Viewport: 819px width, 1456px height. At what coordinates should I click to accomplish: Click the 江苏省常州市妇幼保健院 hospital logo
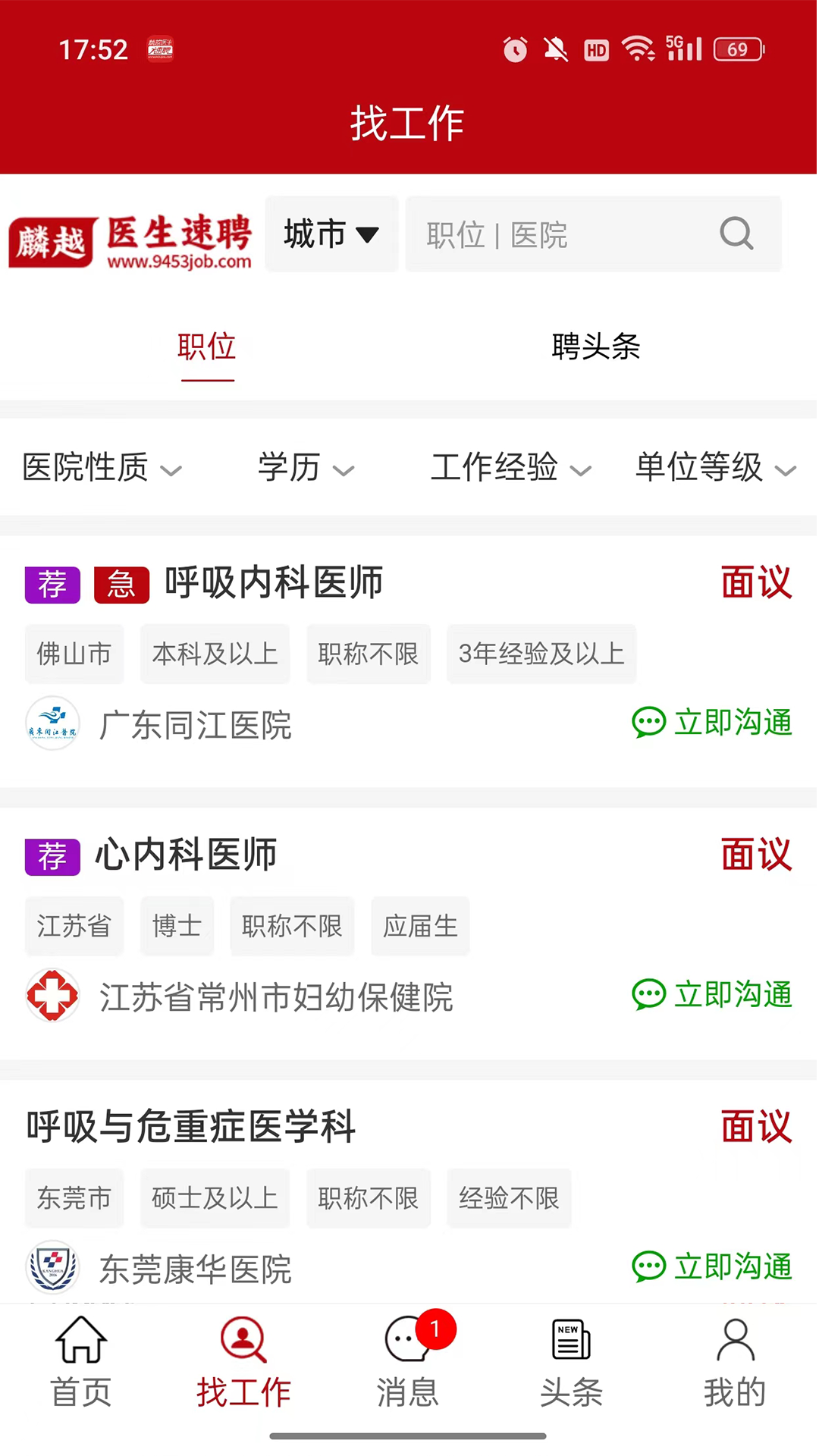[52, 996]
